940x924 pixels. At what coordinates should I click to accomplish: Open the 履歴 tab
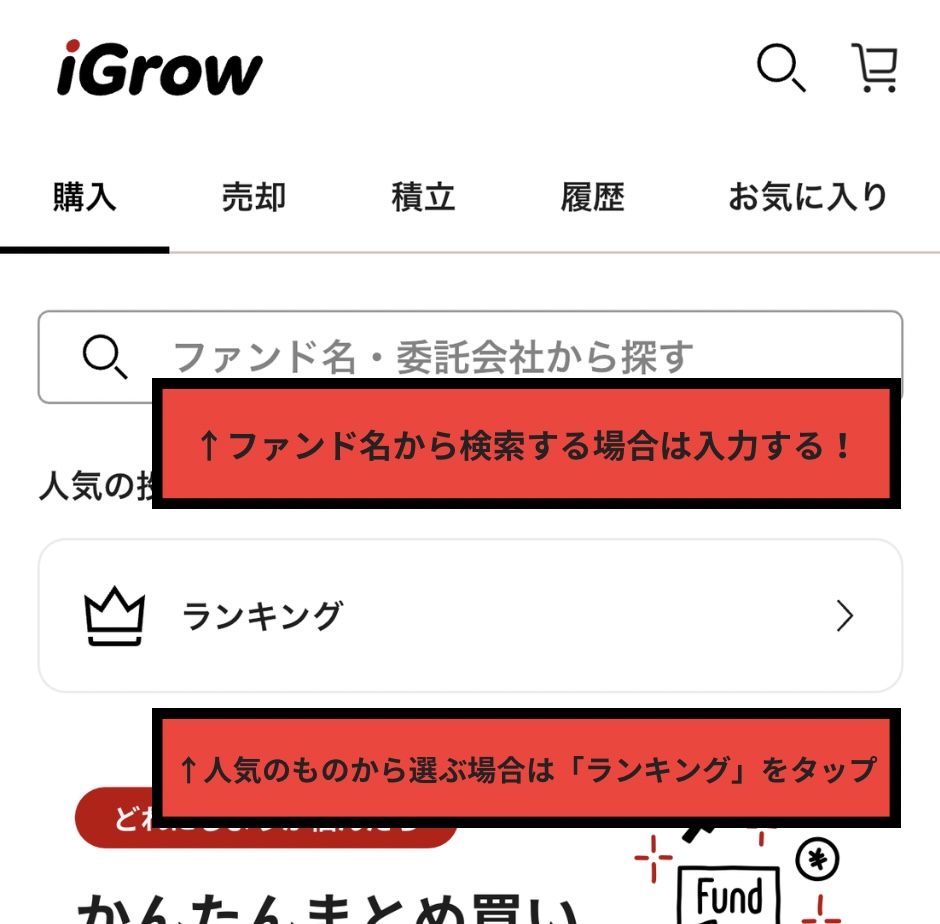pyautogui.click(x=592, y=197)
